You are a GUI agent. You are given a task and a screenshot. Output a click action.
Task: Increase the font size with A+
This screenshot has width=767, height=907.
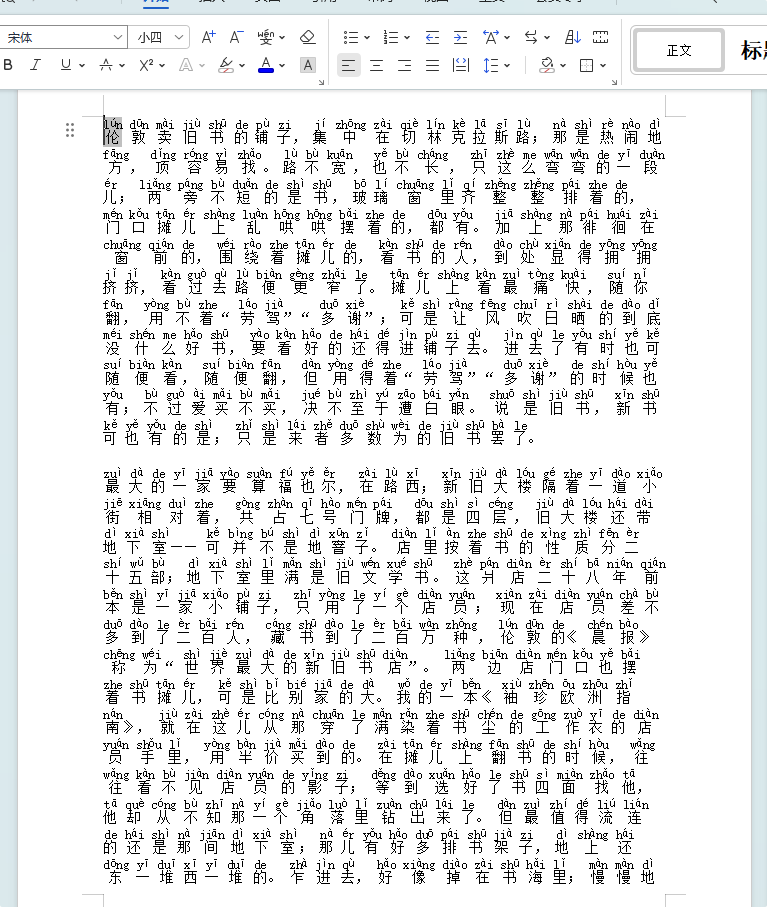(209, 37)
